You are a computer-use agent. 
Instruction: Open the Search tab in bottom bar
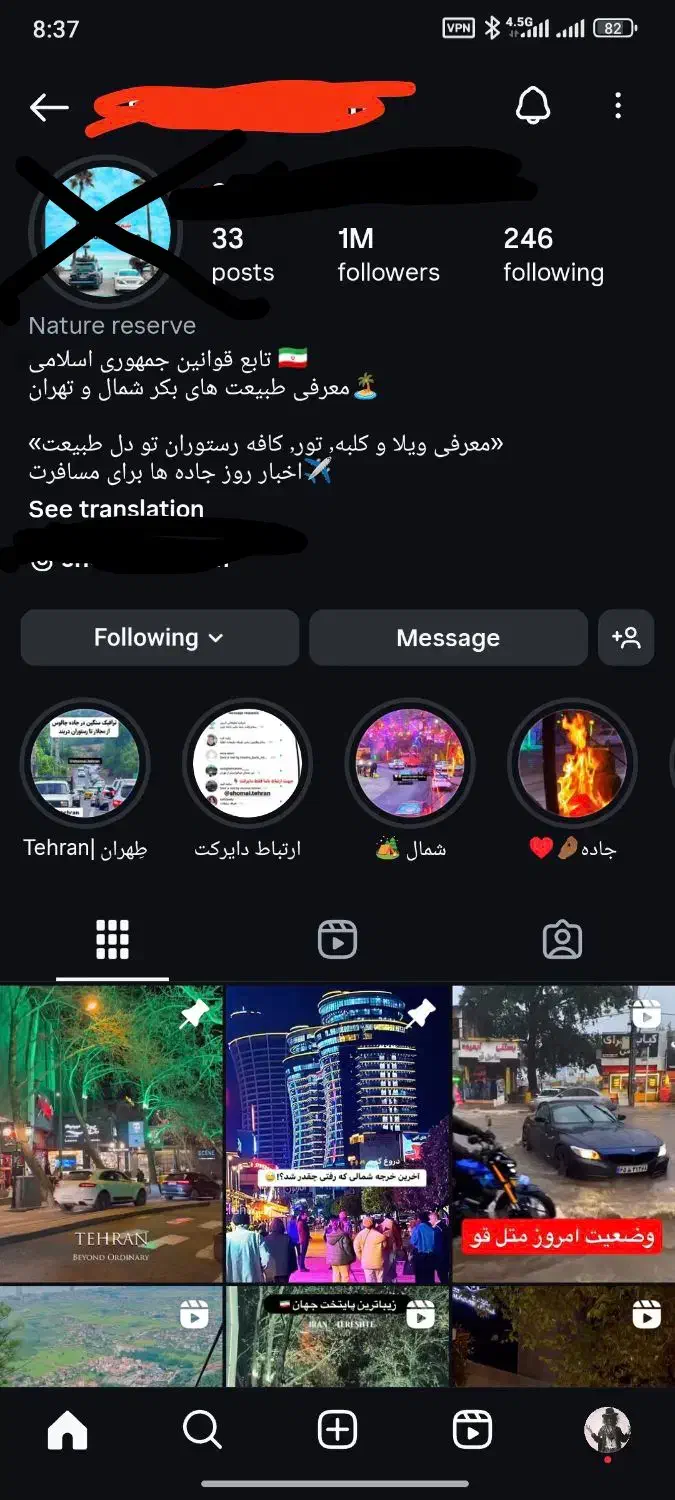point(202,1431)
